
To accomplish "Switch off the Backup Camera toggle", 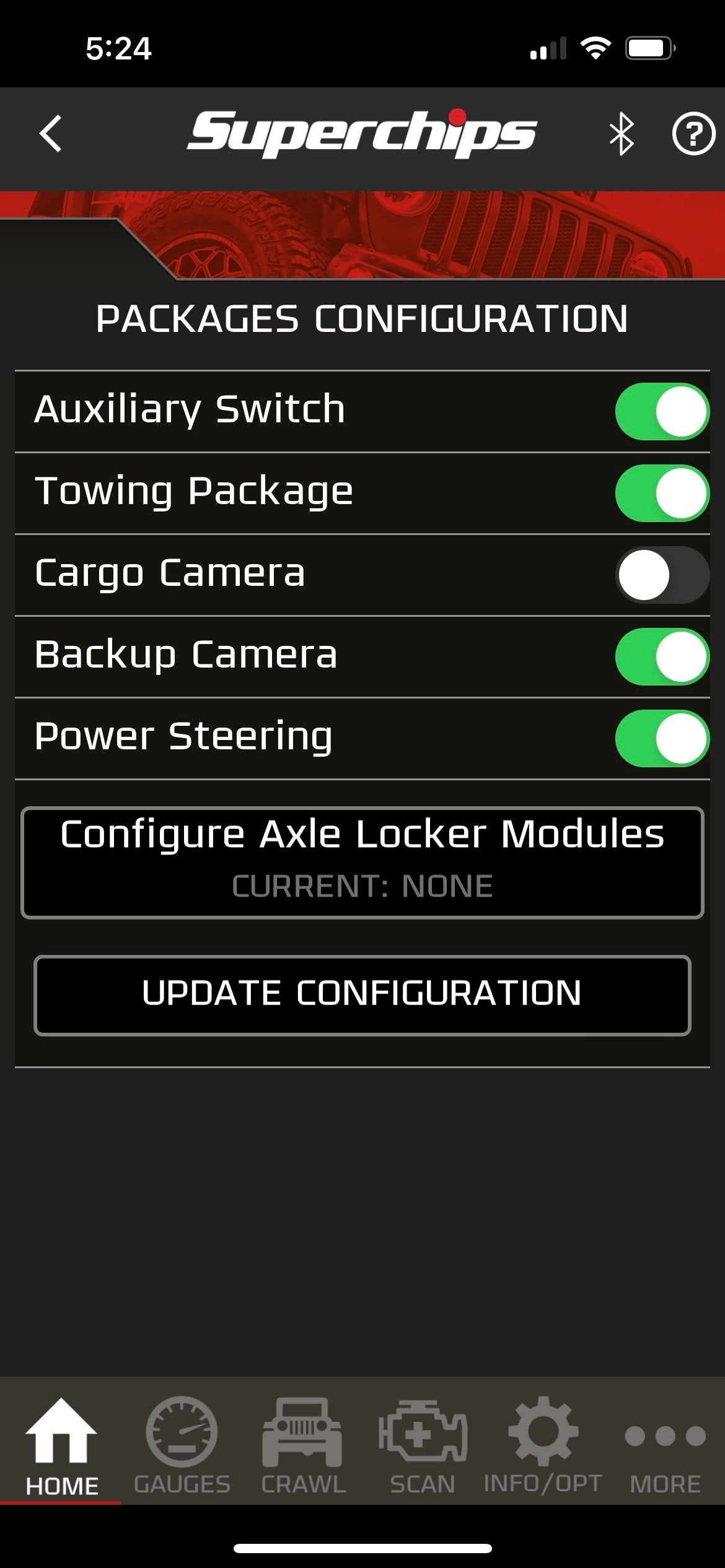I will 662,656.
